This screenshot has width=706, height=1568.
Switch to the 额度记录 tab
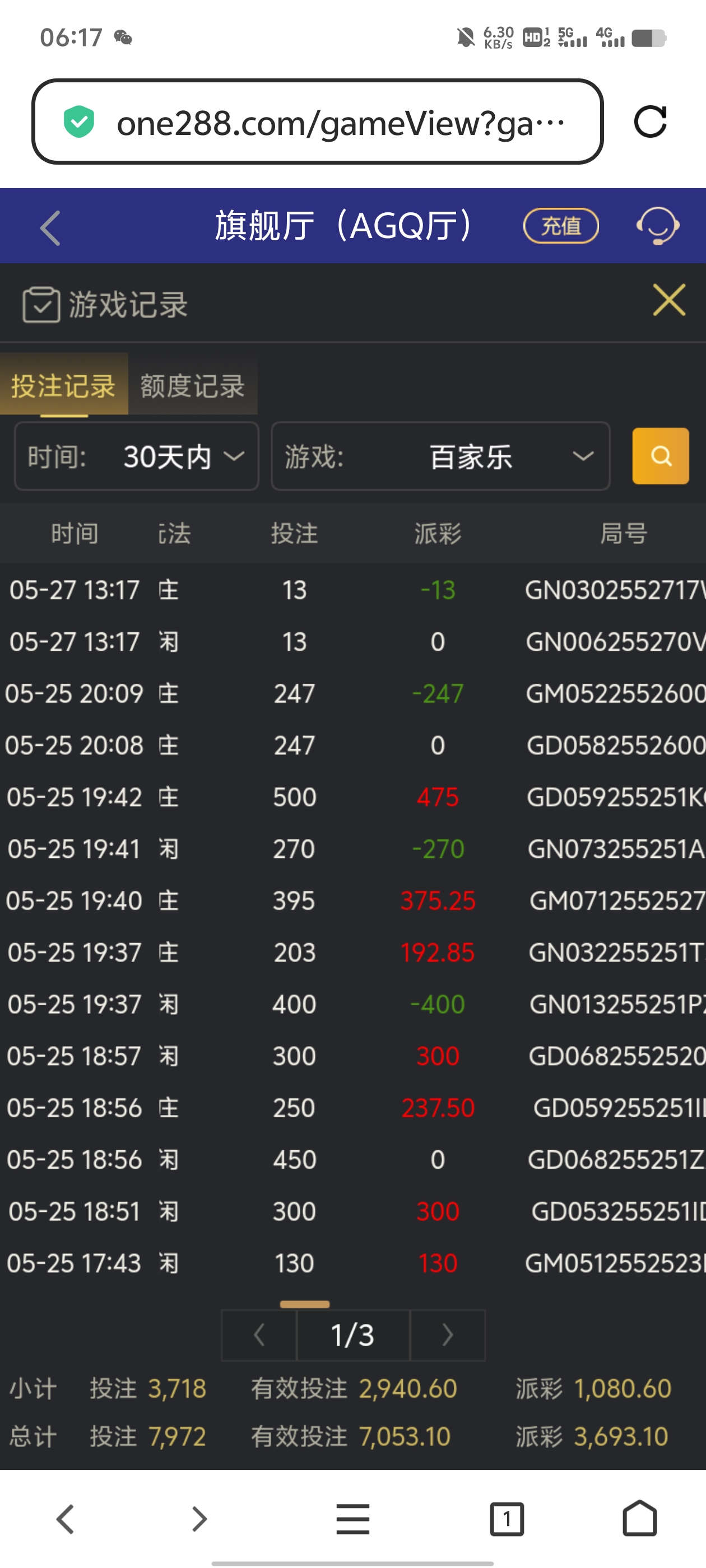coord(193,386)
